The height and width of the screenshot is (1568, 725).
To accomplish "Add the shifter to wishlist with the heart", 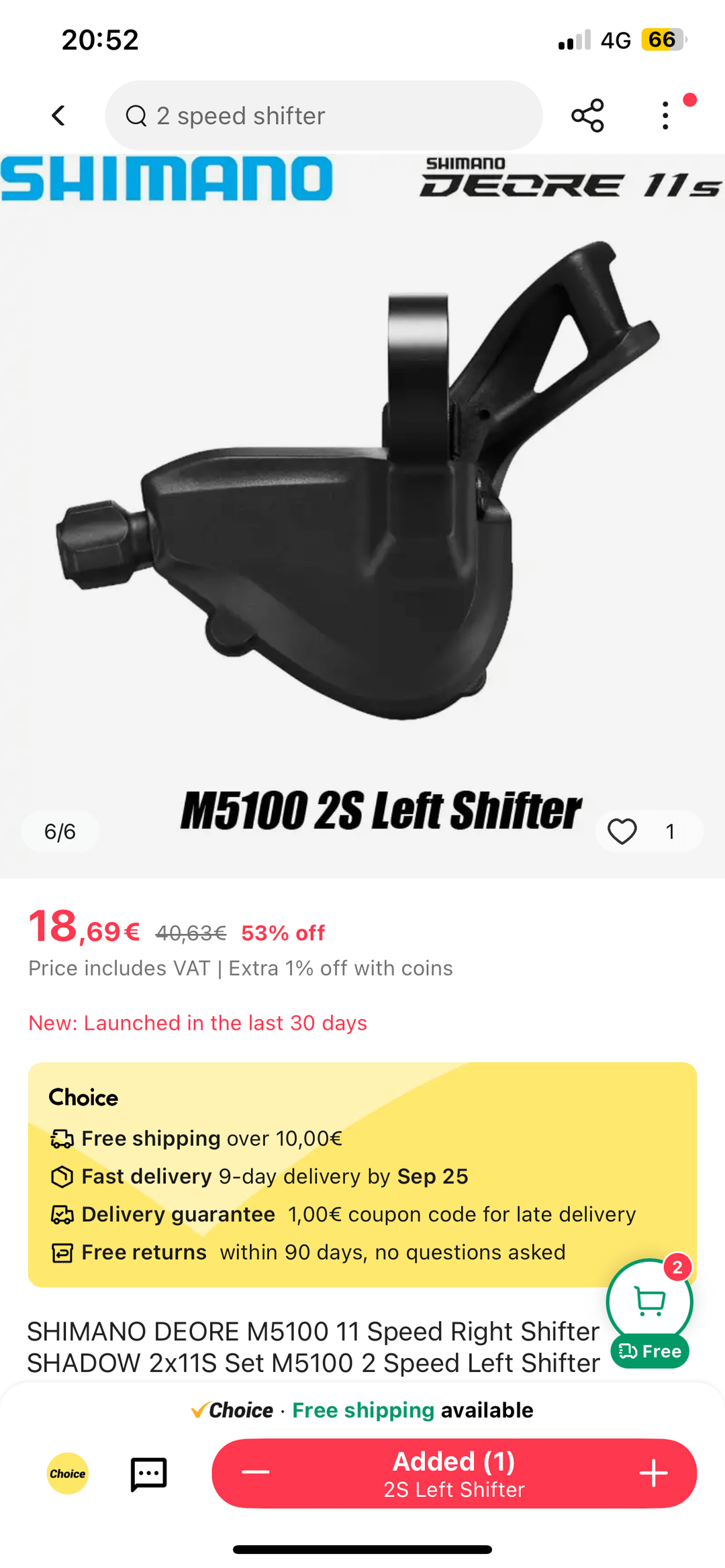I will pos(622,831).
